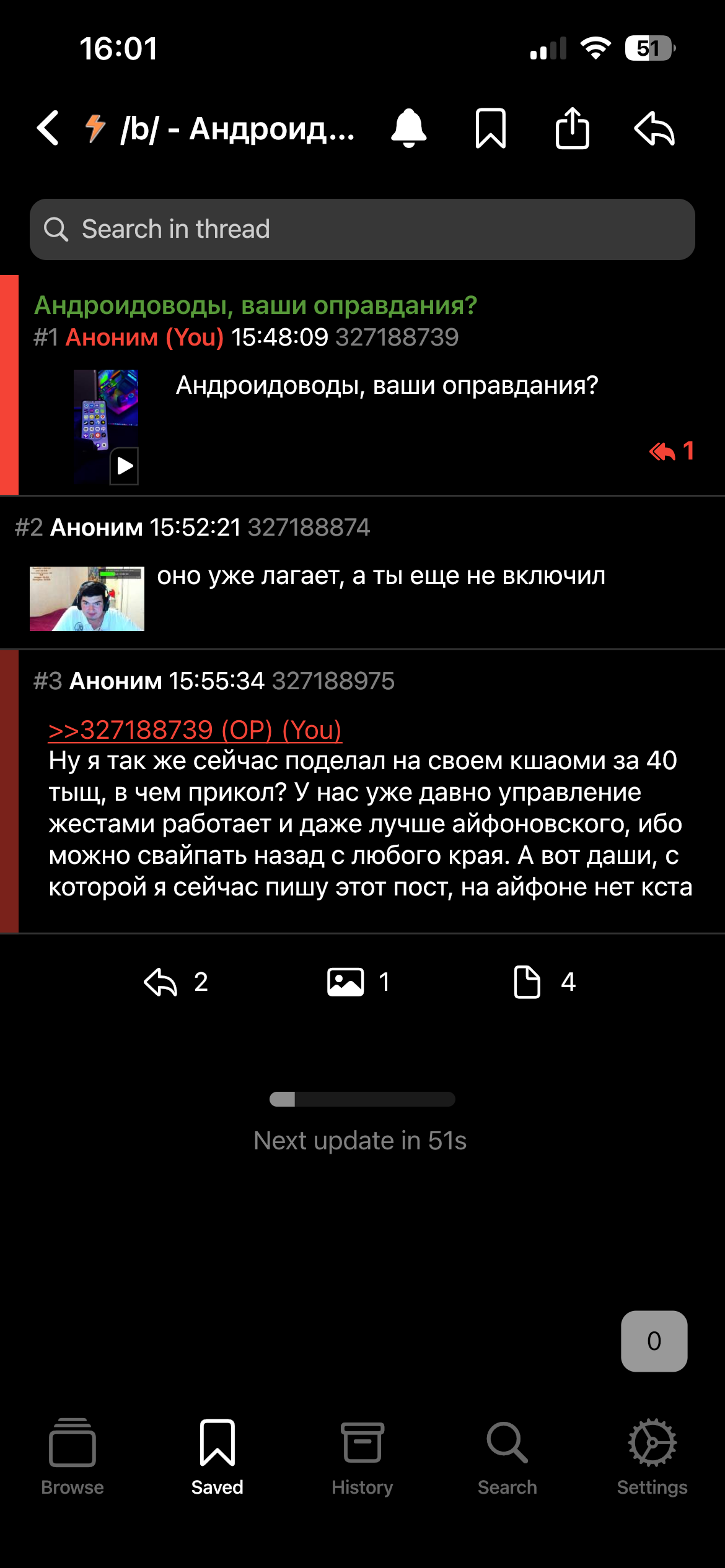Viewport: 725px width, 1568px height.
Task: Follow the >>327188739 (OP) quote link
Action: (x=195, y=730)
